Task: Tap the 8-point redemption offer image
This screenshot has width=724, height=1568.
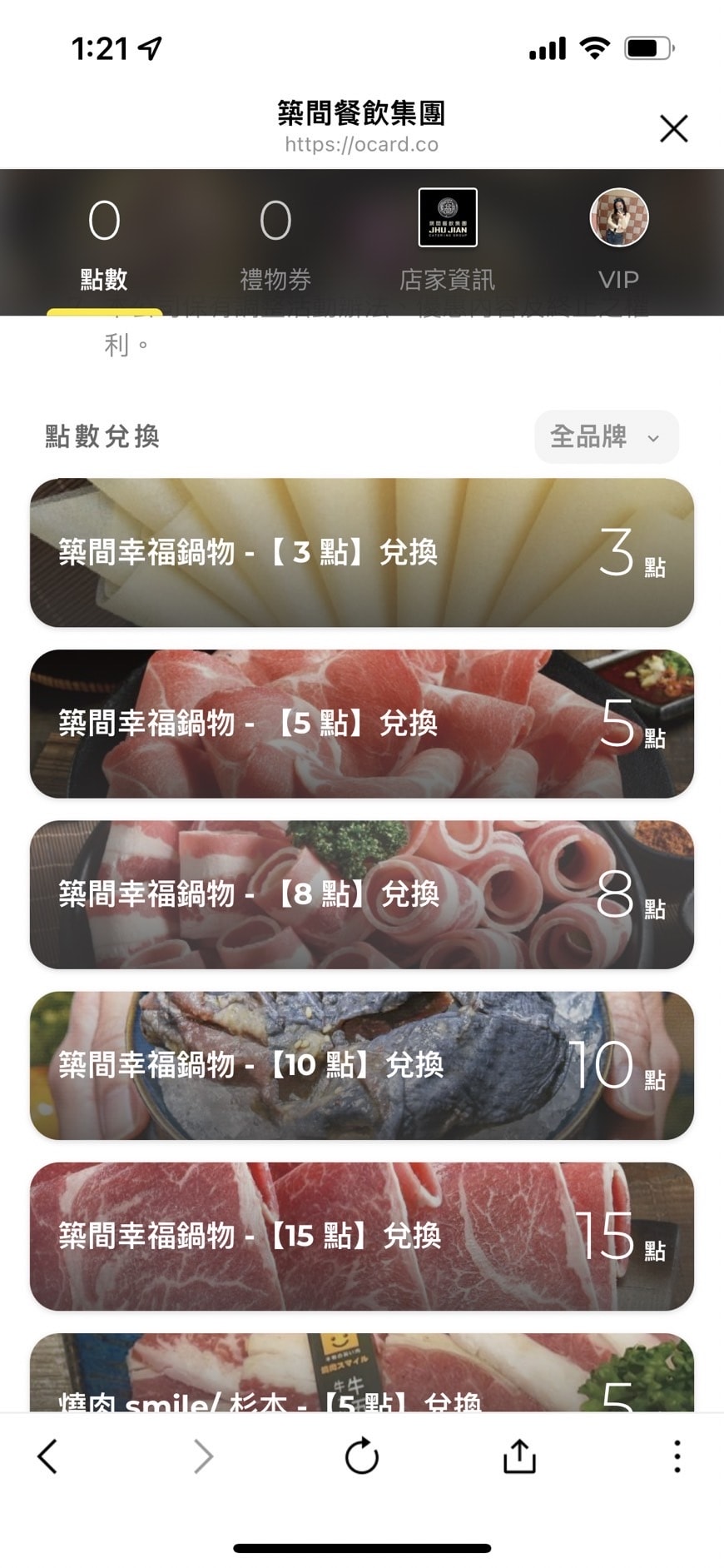Action: pyautogui.click(x=362, y=895)
